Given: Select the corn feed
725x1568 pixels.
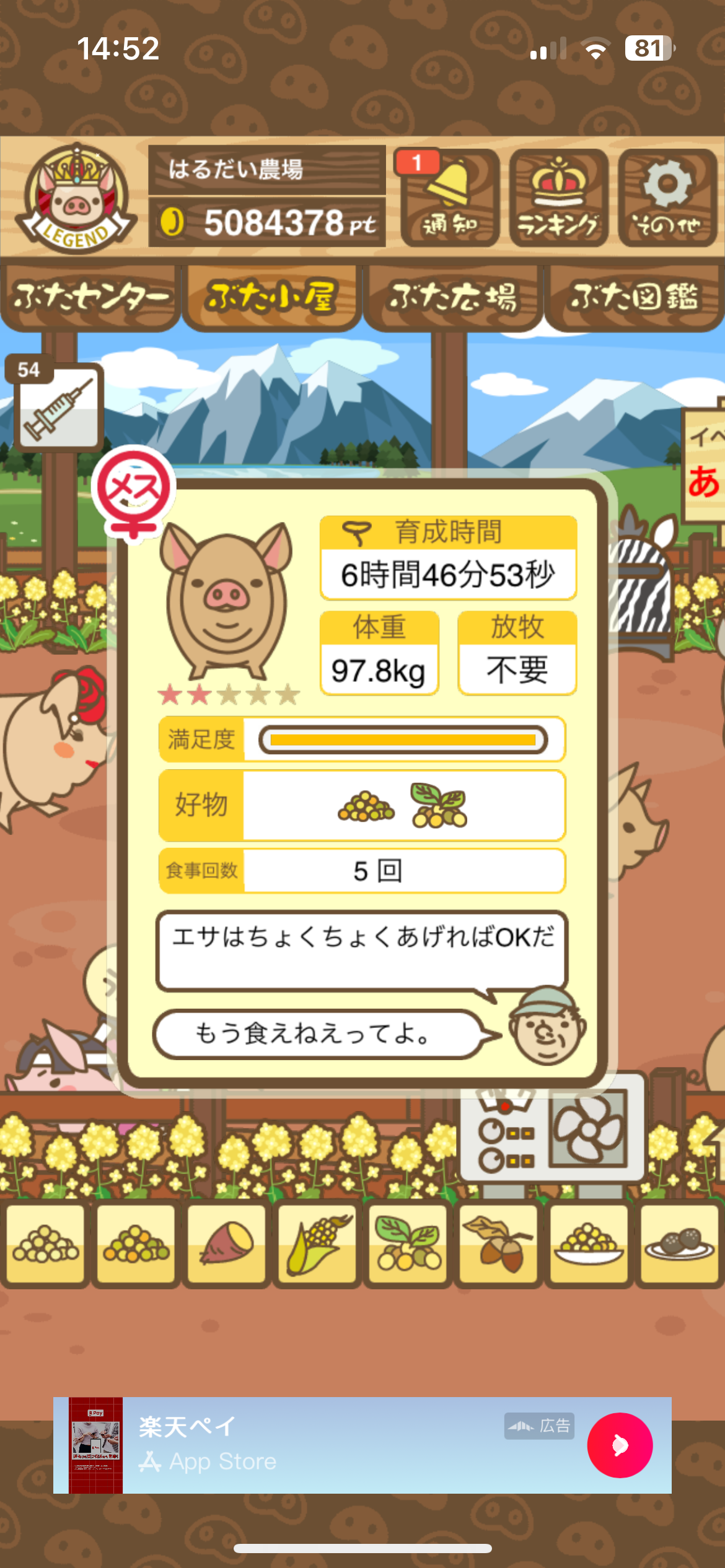Looking at the screenshot, I should pyautogui.click(x=317, y=1244).
